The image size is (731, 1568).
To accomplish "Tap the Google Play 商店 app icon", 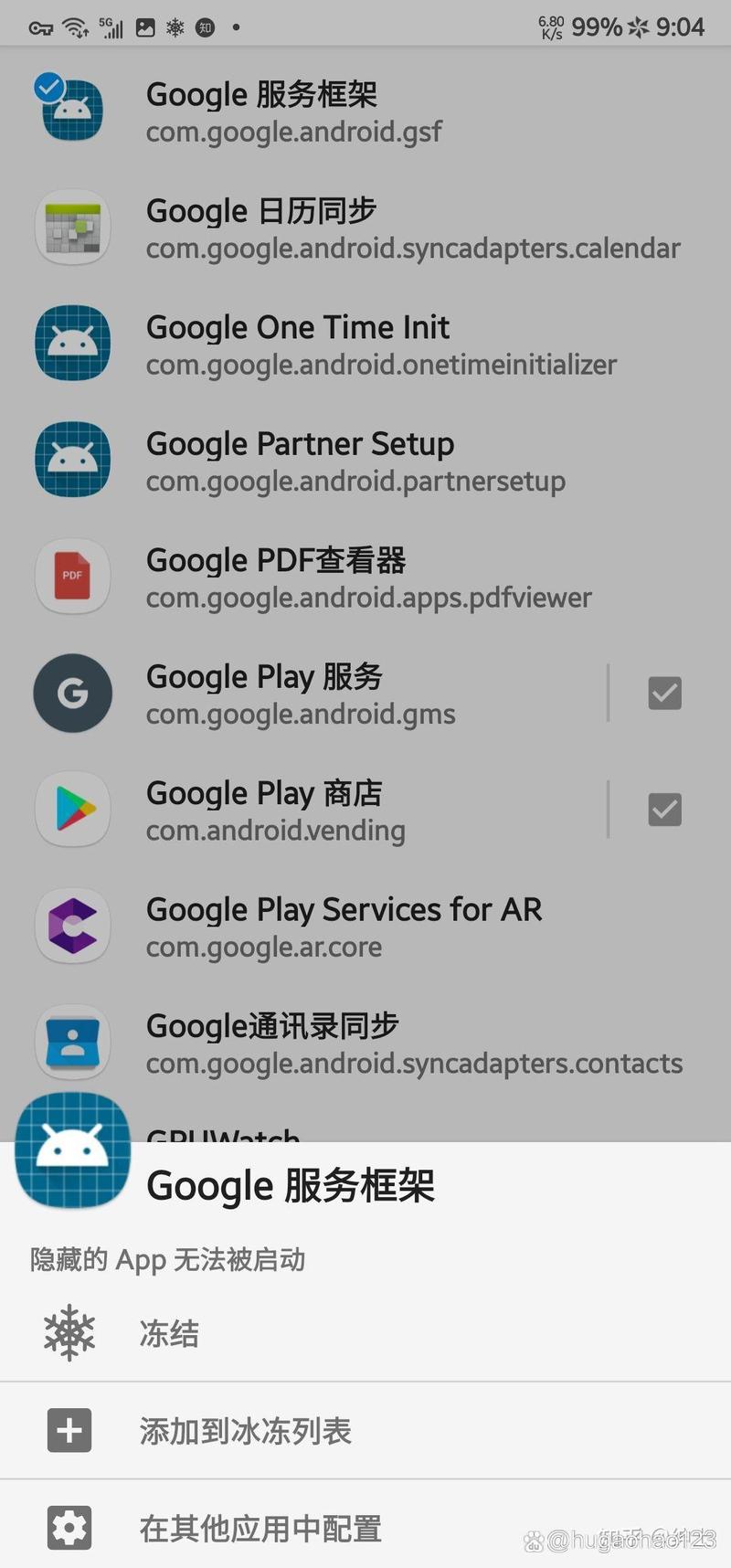I will 72,809.
